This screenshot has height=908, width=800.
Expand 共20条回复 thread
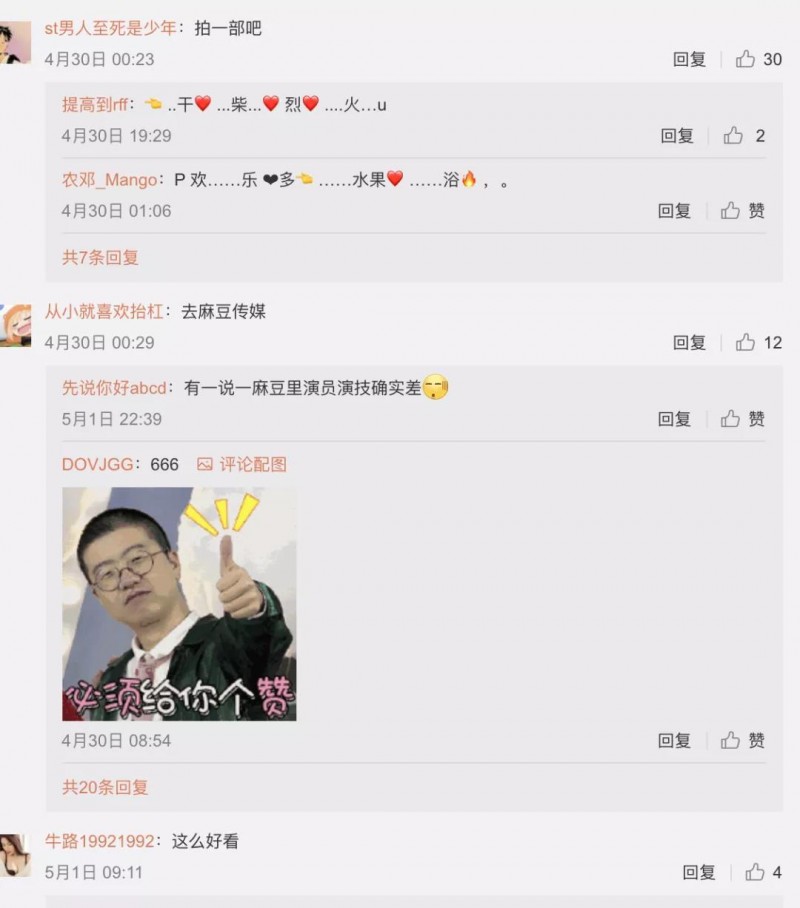[x=104, y=787]
